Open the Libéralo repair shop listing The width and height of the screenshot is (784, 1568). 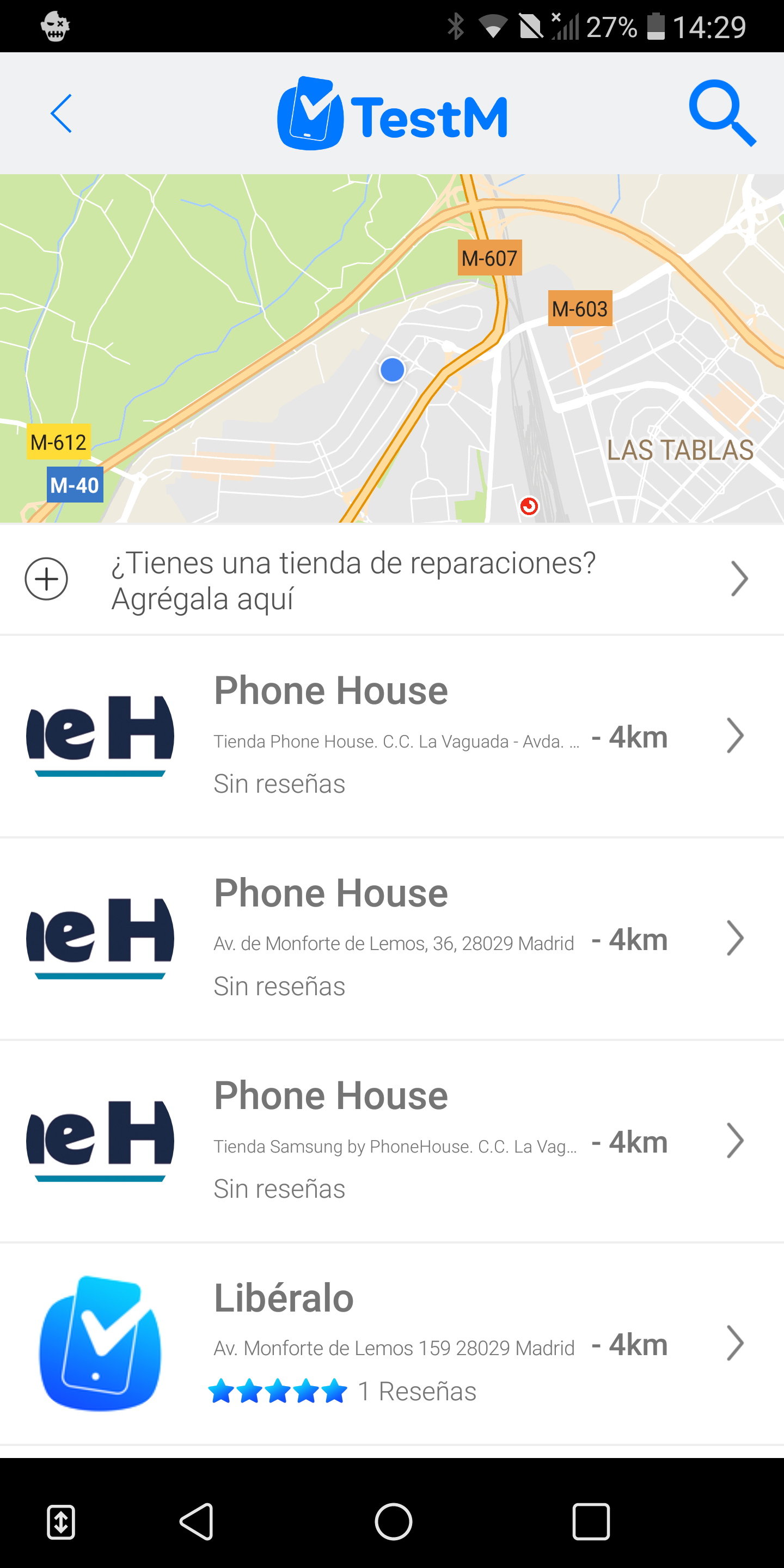(x=392, y=1344)
